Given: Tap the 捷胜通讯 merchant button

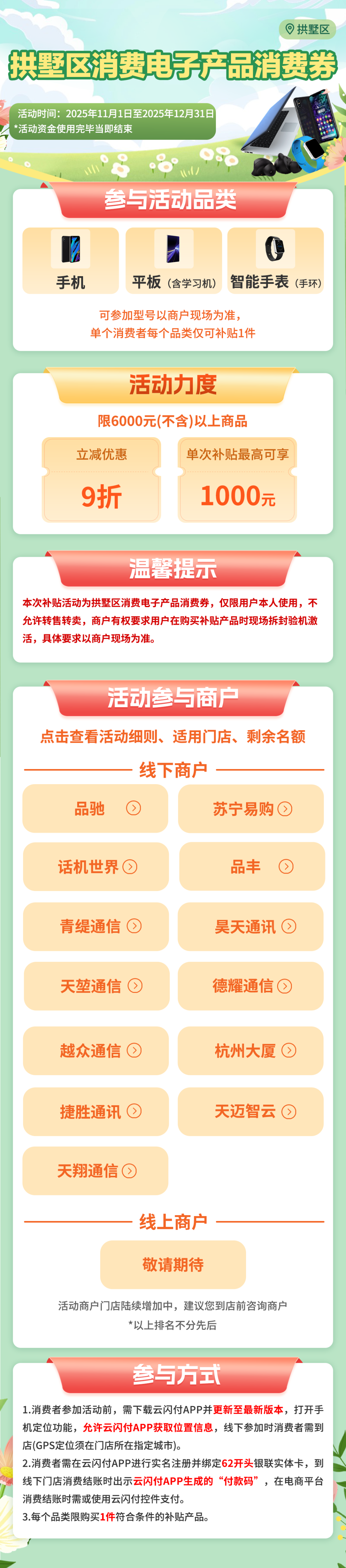Looking at the screenshot, I should pos(96,1111).
